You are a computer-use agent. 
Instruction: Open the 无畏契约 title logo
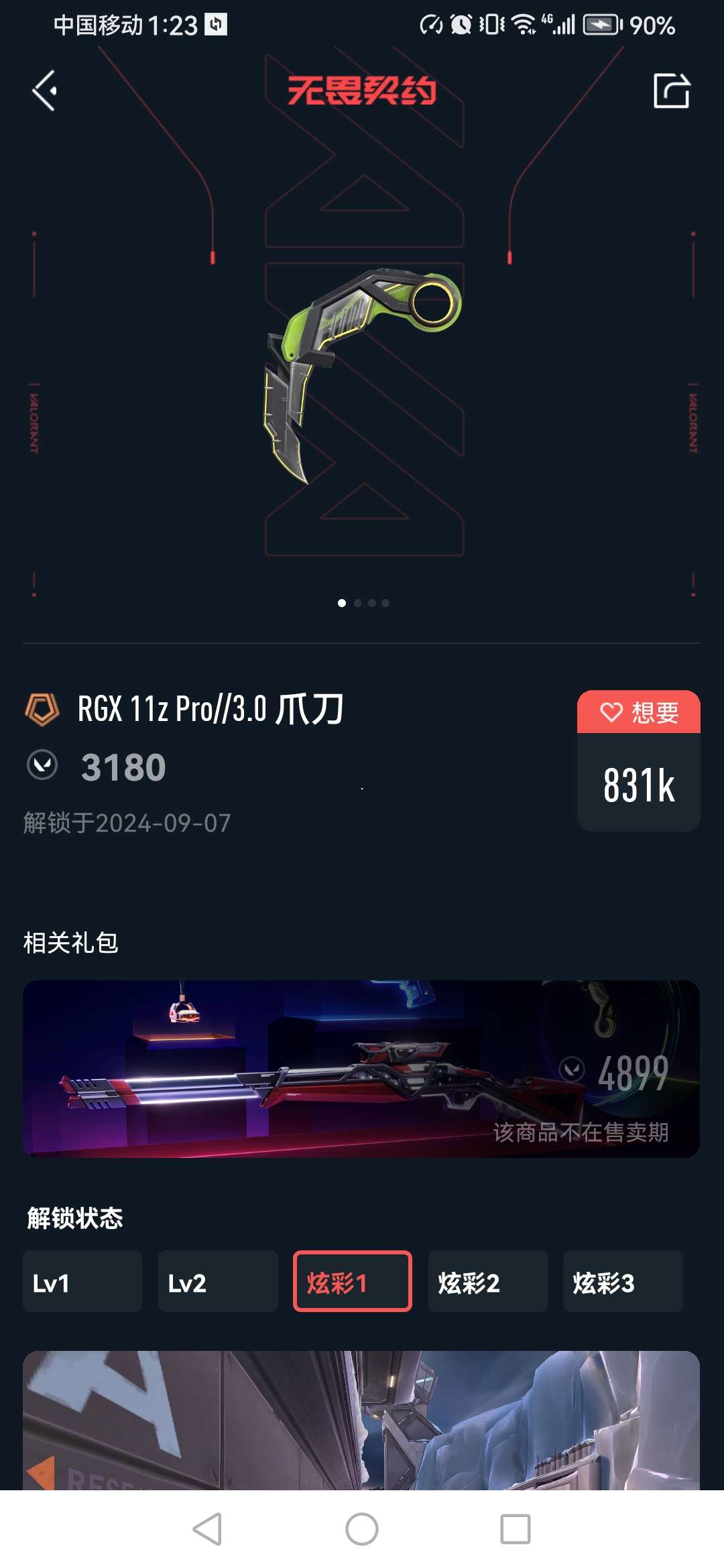click(x=362, y=92)
